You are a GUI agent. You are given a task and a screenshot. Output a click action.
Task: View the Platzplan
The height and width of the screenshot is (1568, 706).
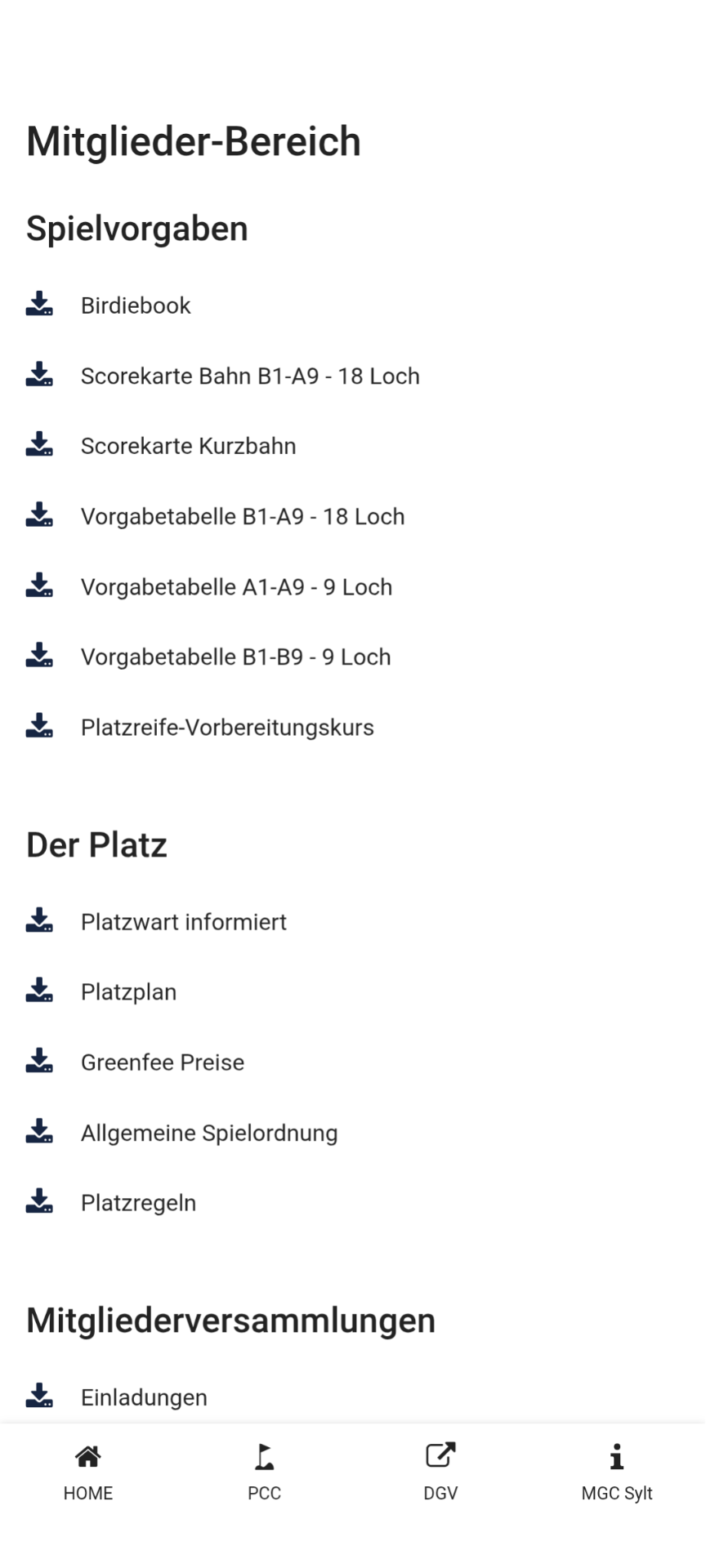[128, 991]
